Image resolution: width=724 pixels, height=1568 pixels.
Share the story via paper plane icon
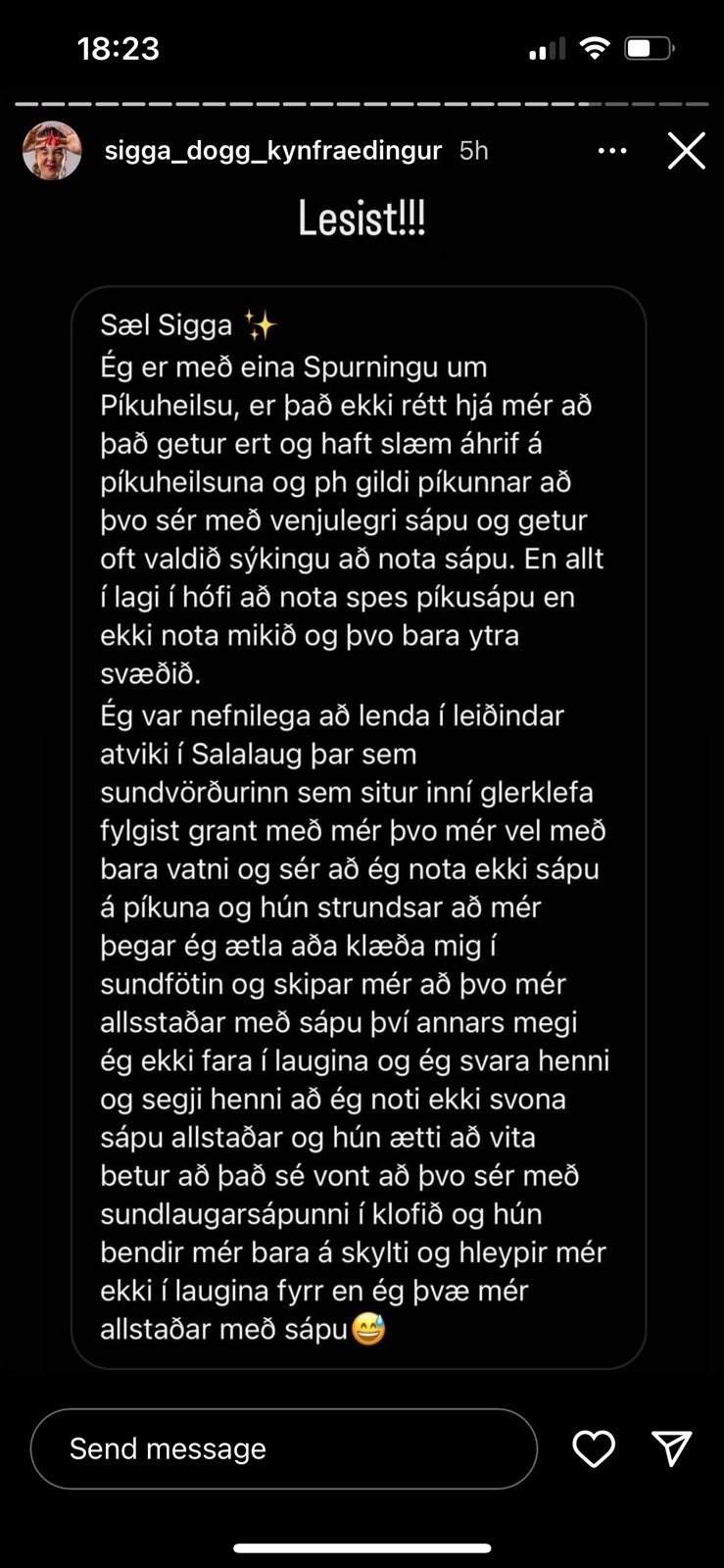[672, 1448]
